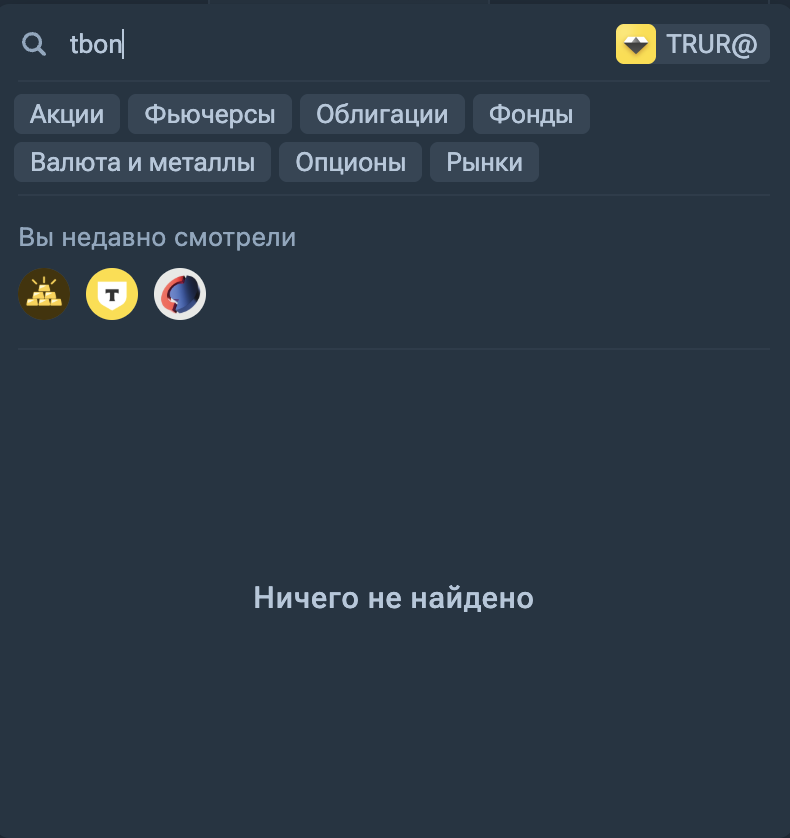Open recently viewed gold bars instrument
Screen dimensions: 790x838
44,294
